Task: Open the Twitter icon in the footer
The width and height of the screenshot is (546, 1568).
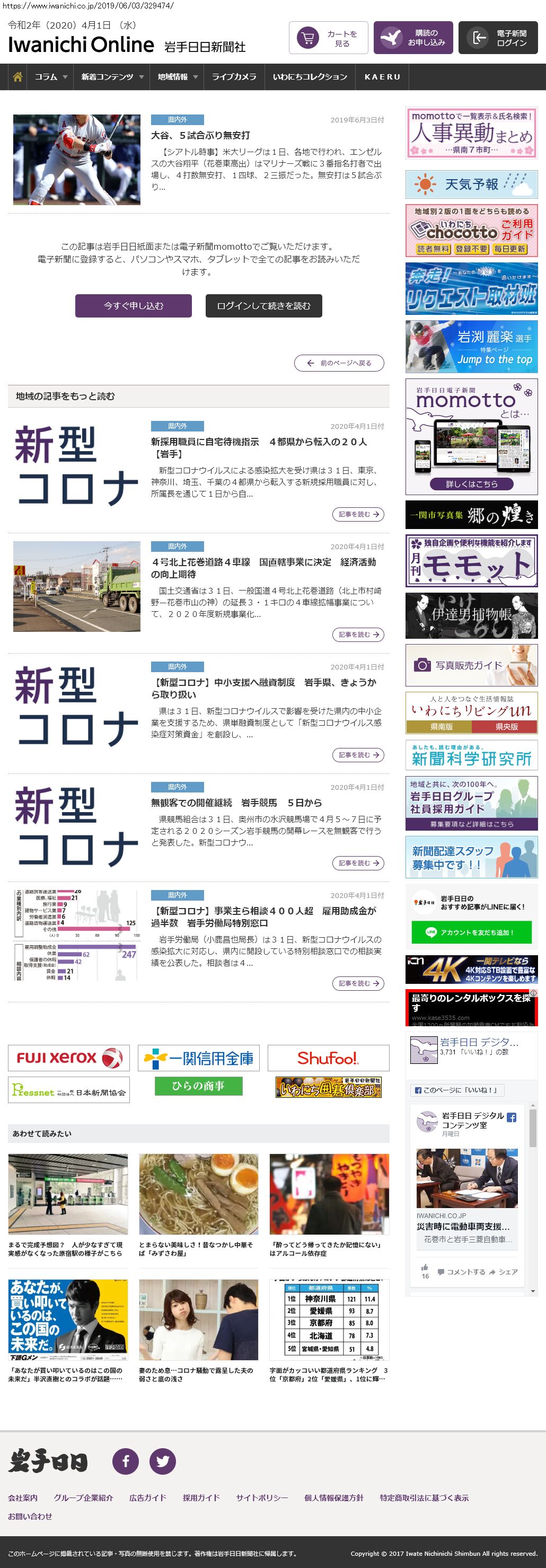Action: coord(163,1461)
